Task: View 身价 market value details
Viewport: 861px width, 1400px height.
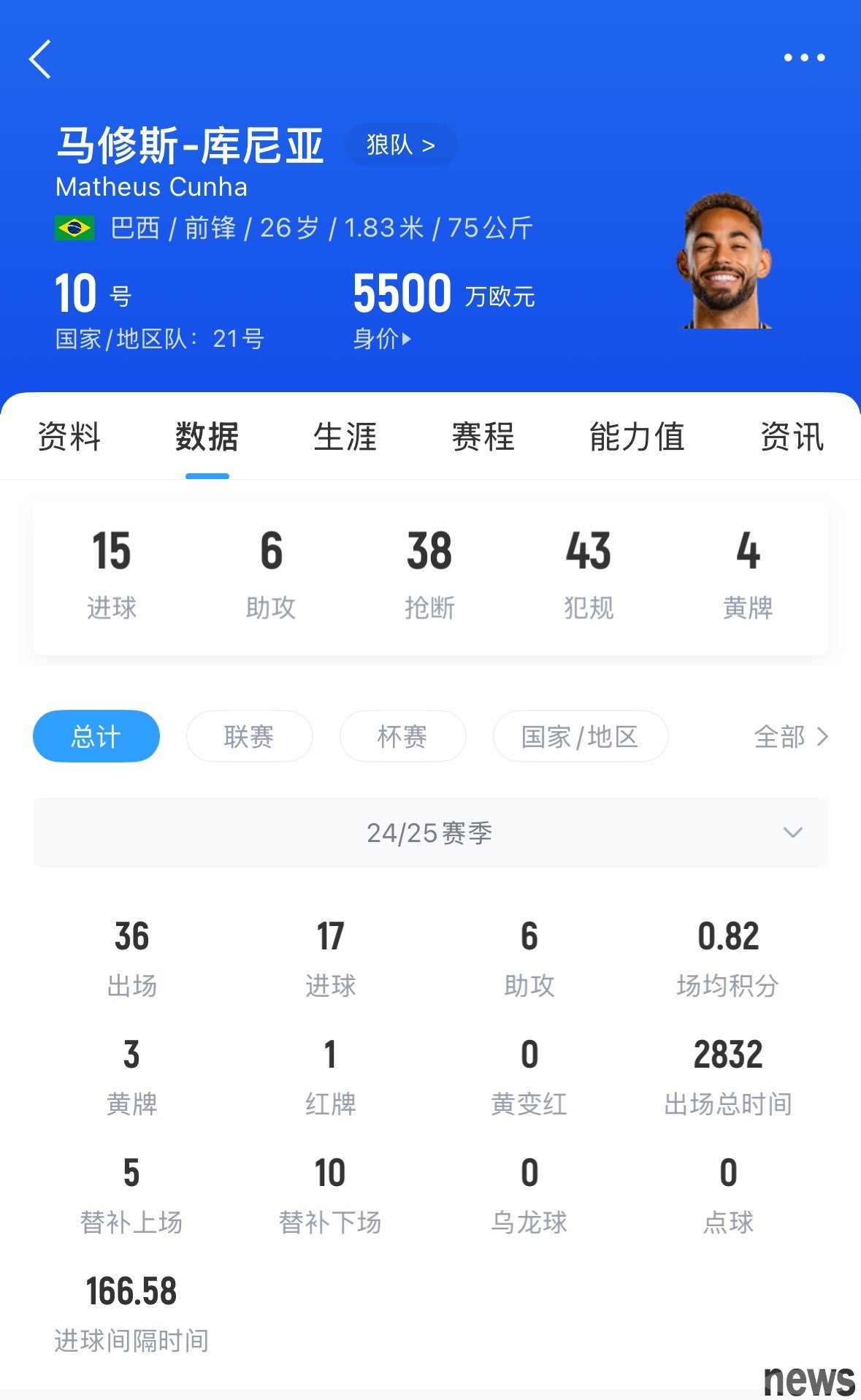Action: pyautogui.click(x=382, y=339)
